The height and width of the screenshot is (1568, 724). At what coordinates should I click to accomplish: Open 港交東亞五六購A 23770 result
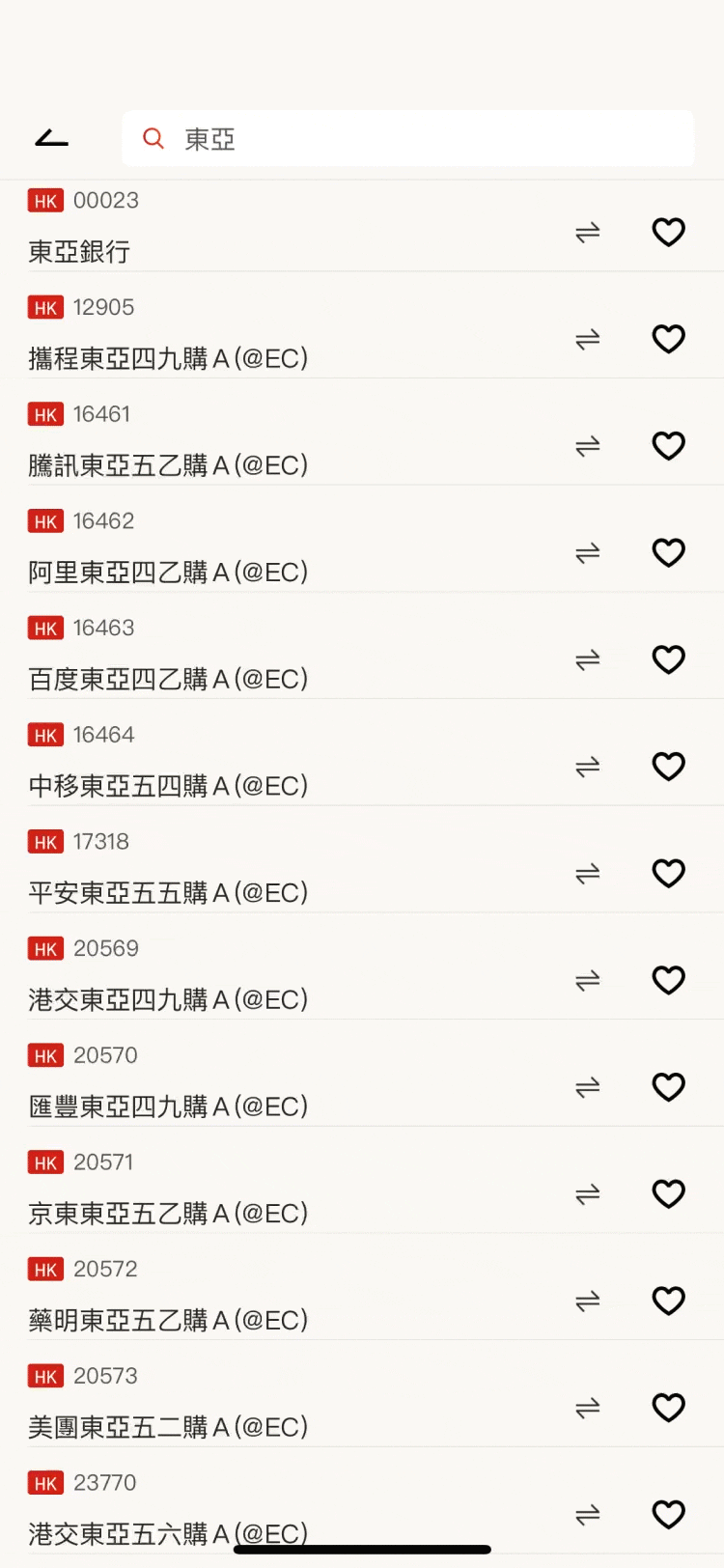pyautogui.click(x=362, y=1509)
